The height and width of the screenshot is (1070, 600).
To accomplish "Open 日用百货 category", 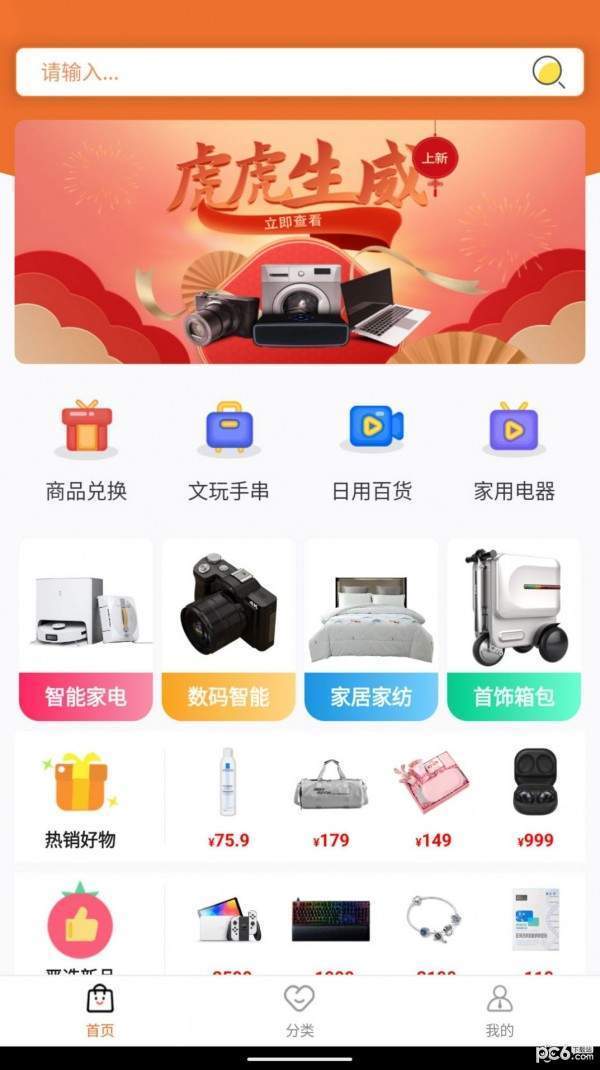I will point(372,450).
